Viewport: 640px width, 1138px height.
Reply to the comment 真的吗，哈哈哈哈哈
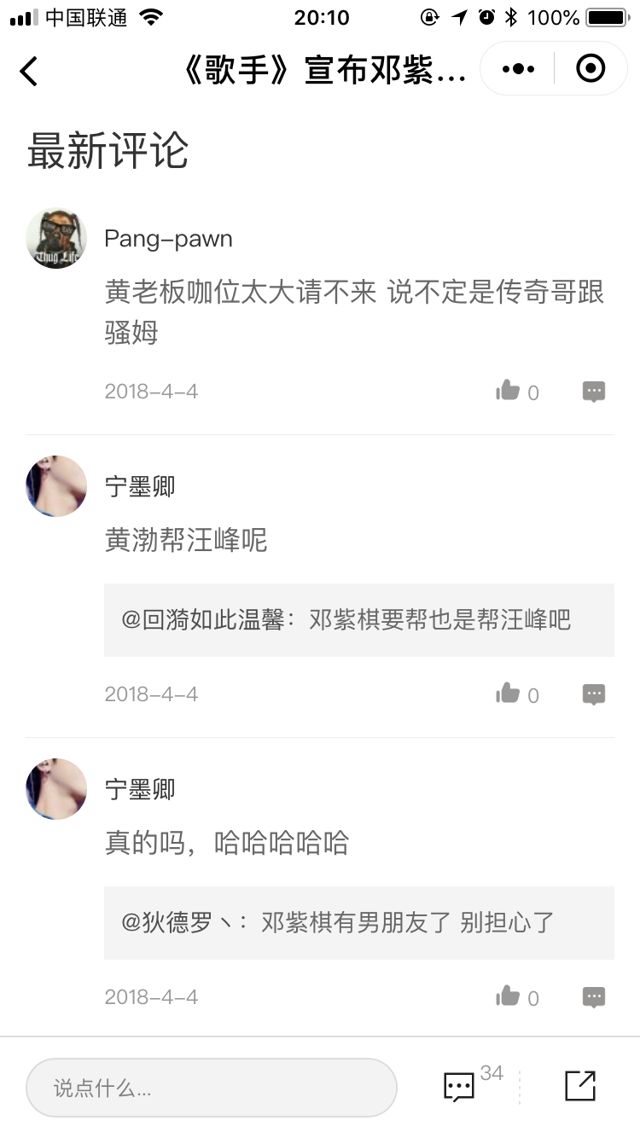click(594, 997)
